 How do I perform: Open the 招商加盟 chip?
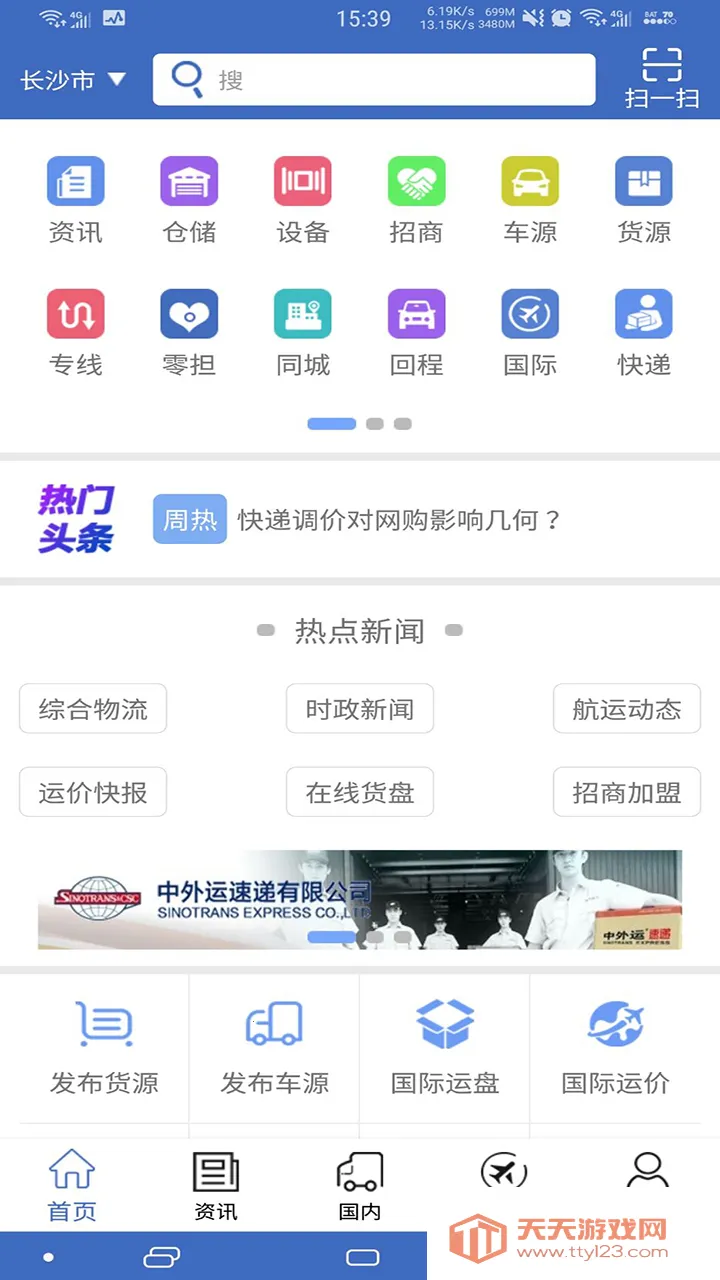click(627, 792)
